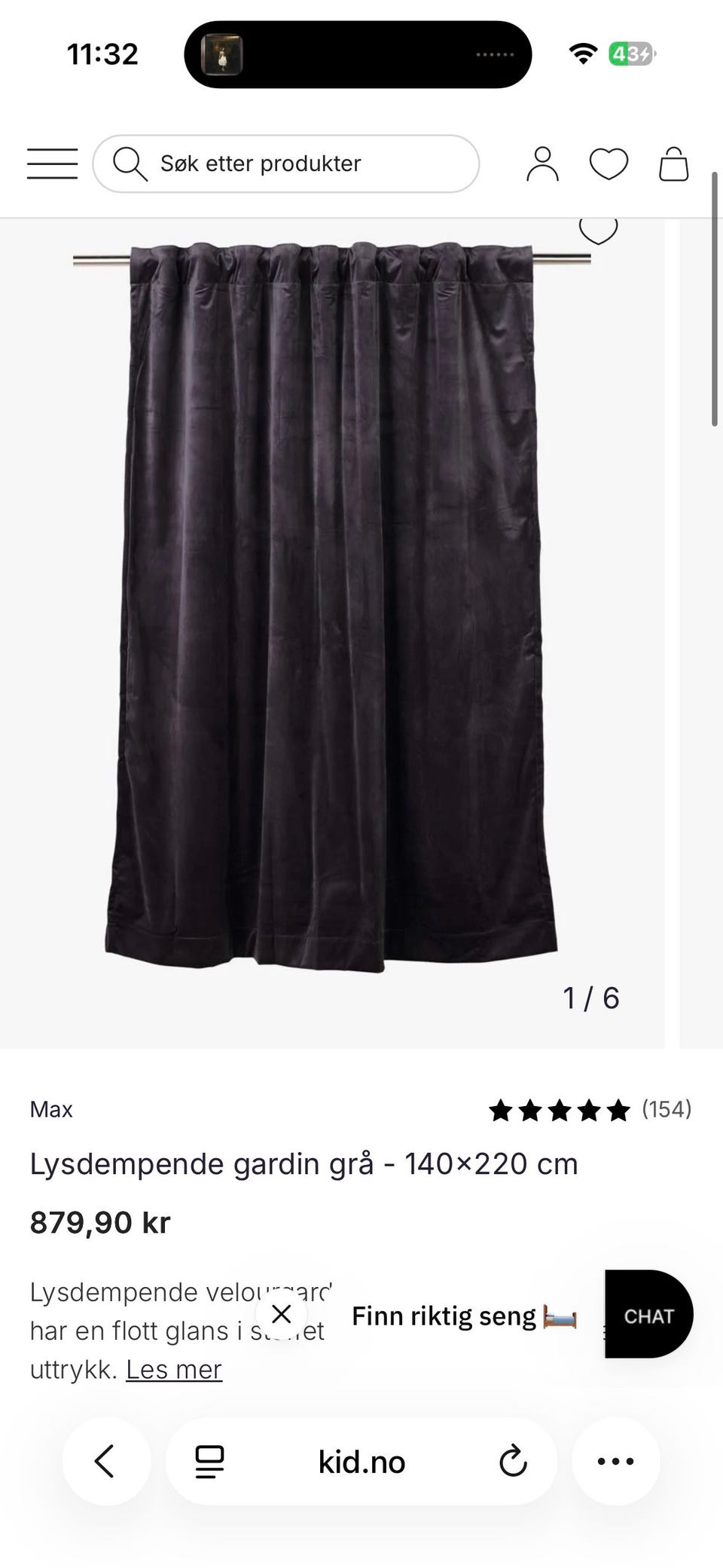Go back in the browser
The image size is (723, 1568).
click(105, 1461)
